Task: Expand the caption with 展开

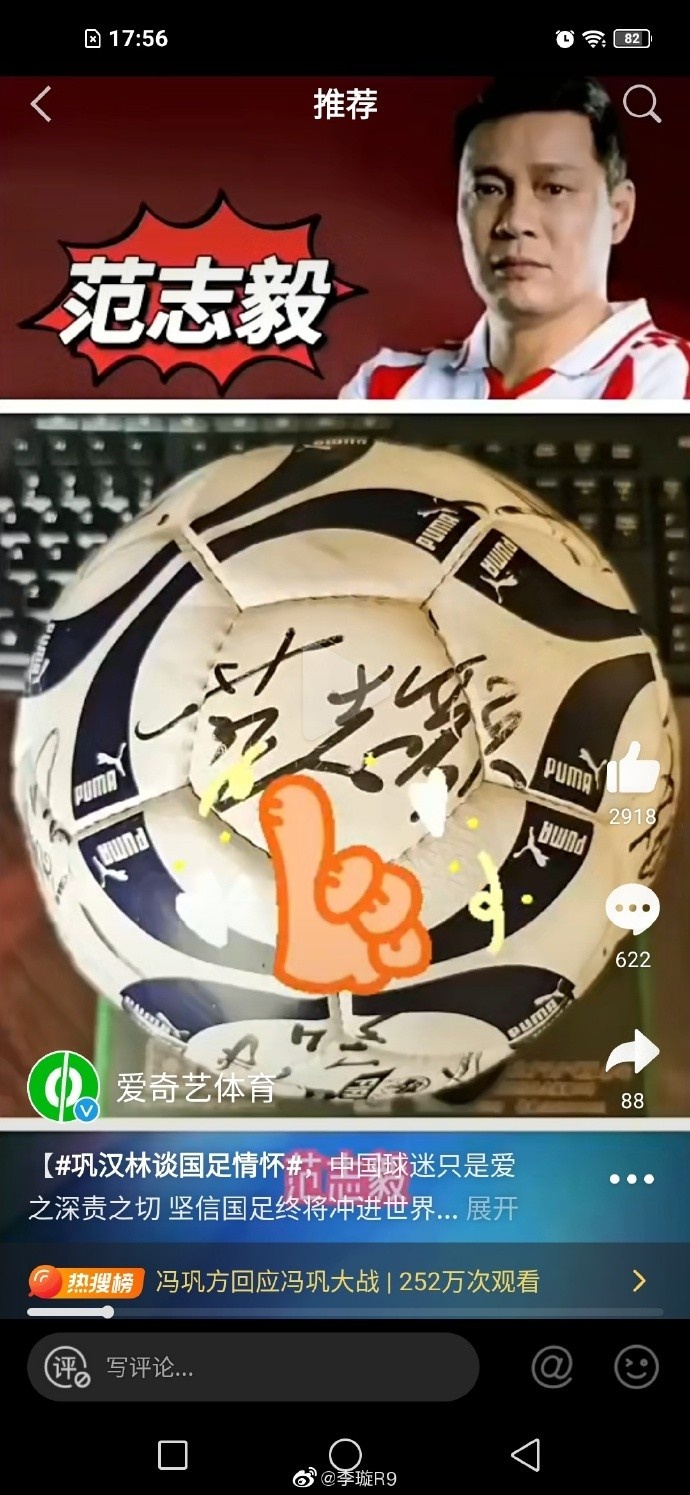Action: click(x=492, y=1208)
